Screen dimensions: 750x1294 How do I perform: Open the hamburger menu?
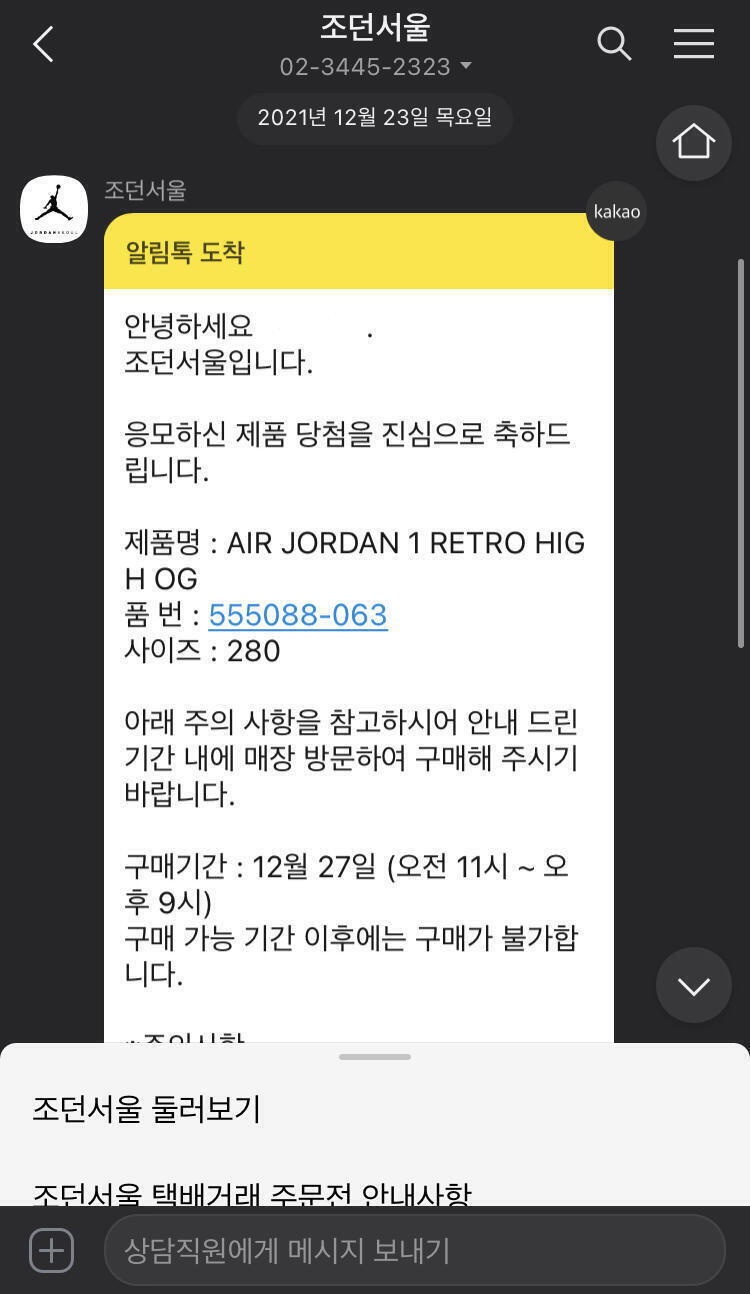[x=694, y=44]
